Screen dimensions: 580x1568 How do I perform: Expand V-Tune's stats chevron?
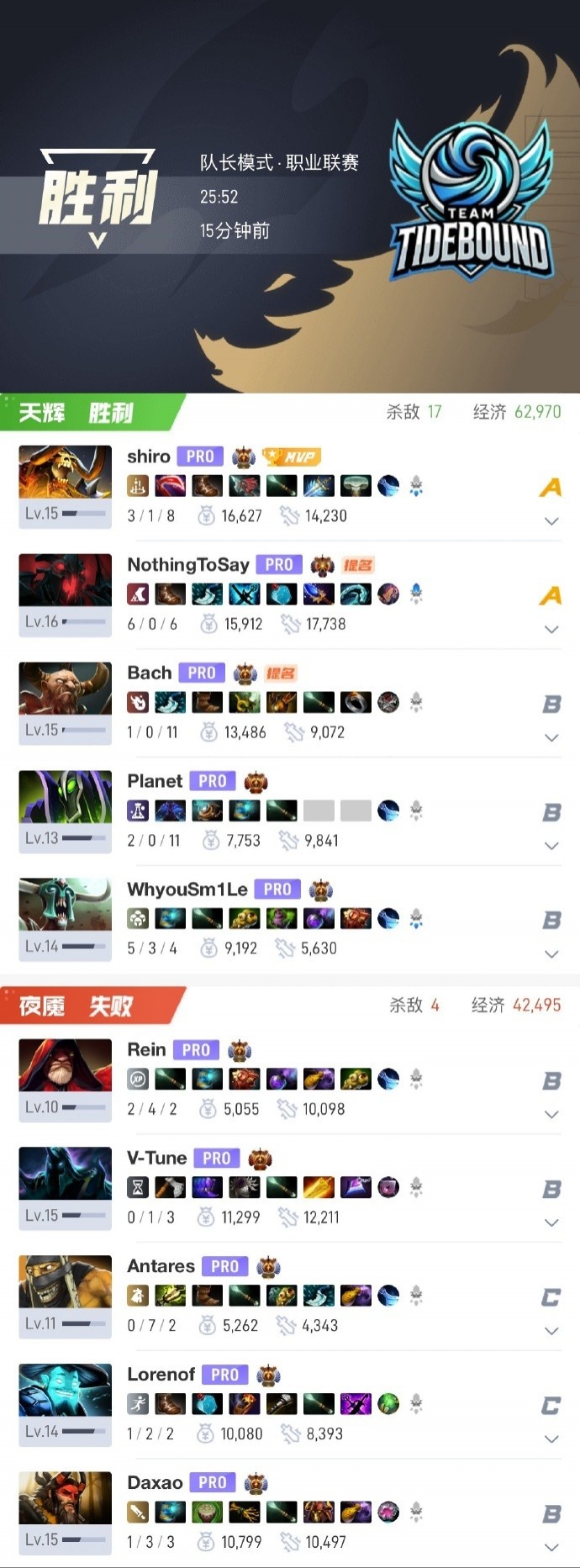(x=551, y=1223)
